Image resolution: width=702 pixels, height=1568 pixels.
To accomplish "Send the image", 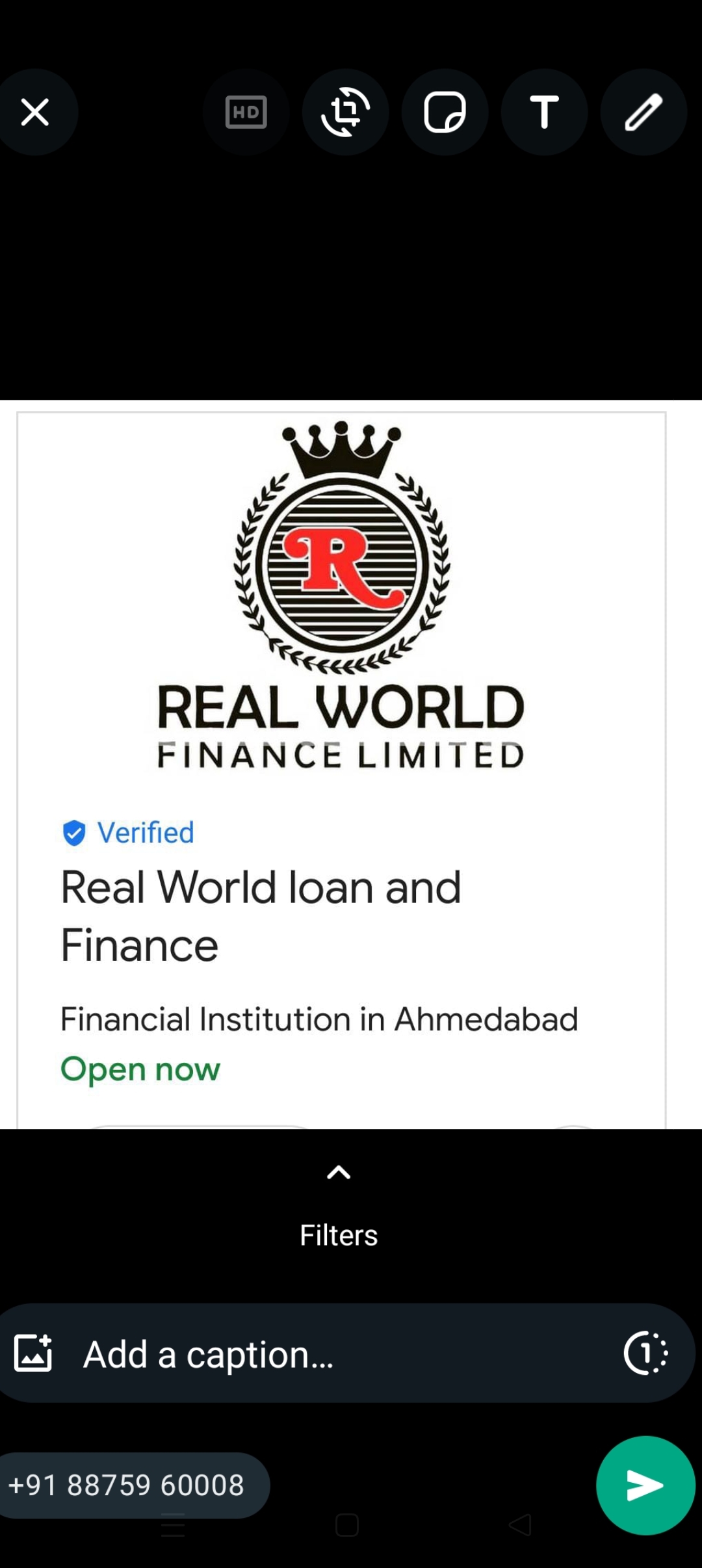I will coord(645,1485).
